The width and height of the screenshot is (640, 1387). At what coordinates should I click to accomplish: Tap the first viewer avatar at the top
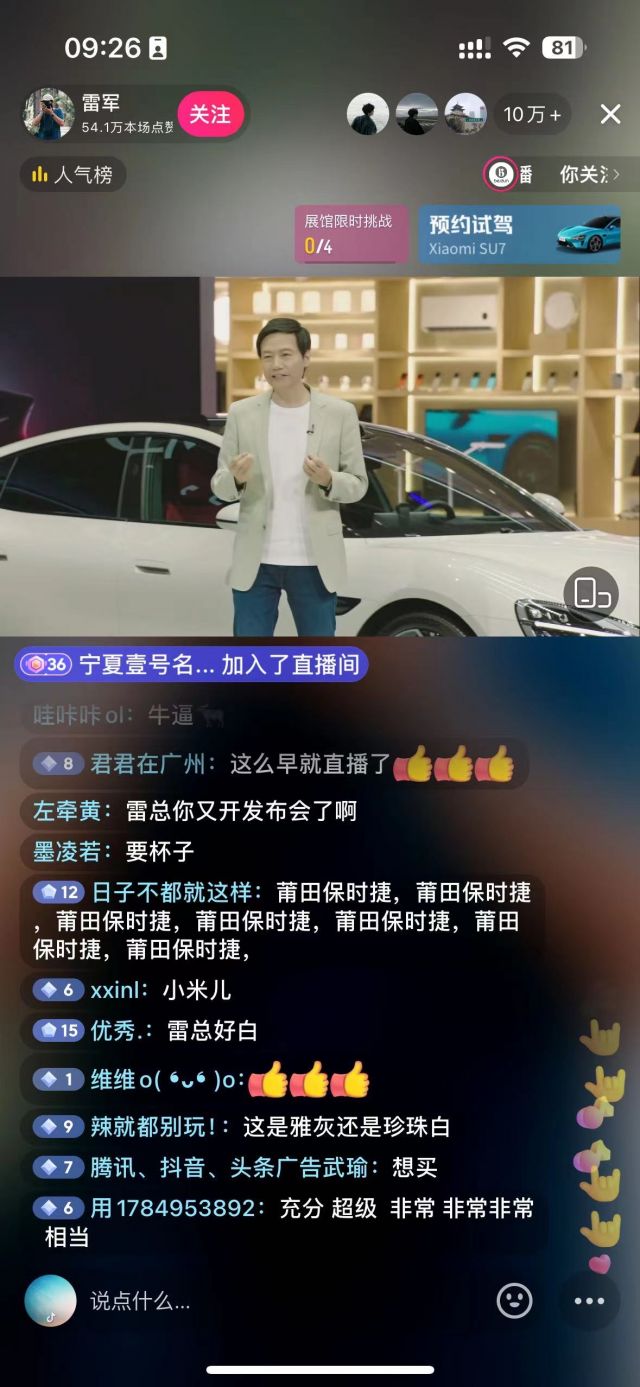coord(368,114)
